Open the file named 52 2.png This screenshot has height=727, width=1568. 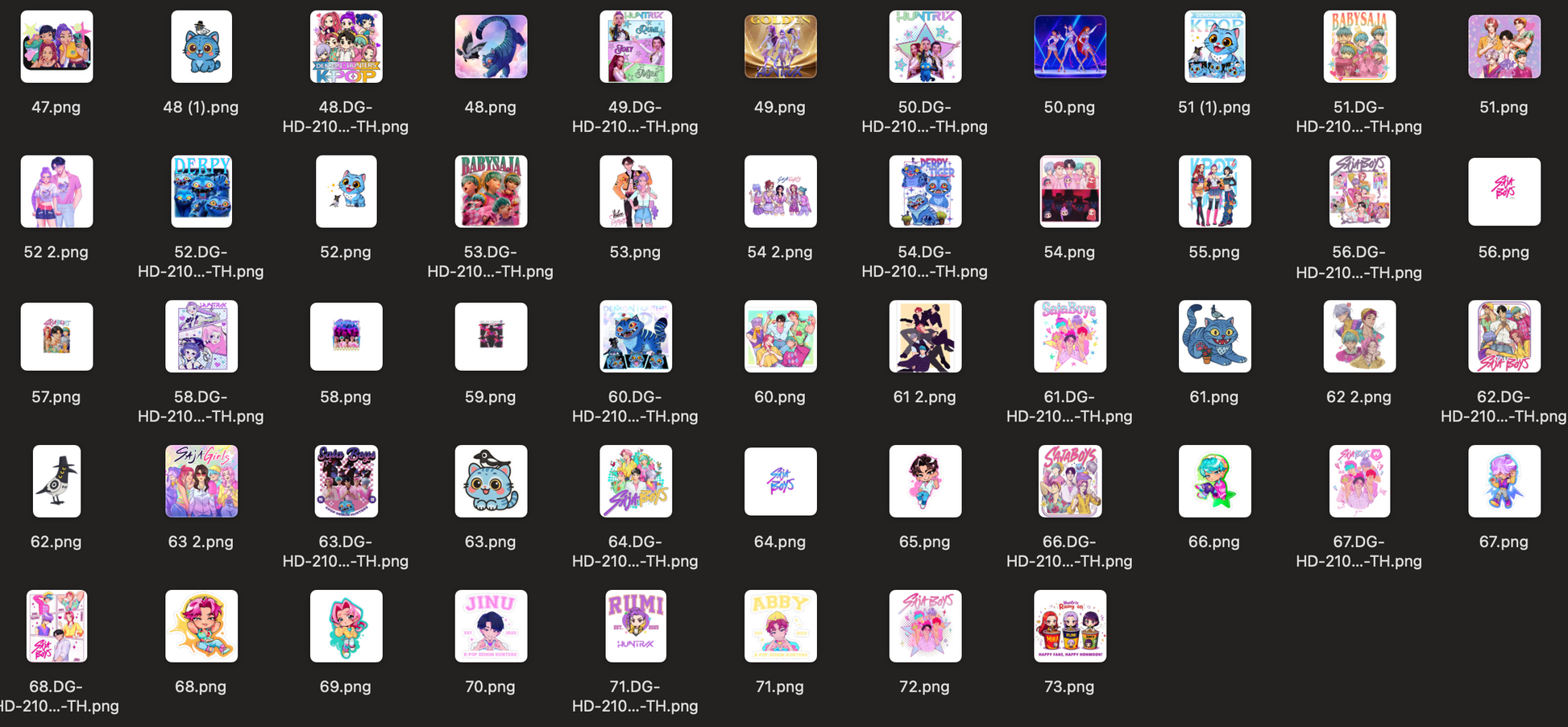coord(56,192)
